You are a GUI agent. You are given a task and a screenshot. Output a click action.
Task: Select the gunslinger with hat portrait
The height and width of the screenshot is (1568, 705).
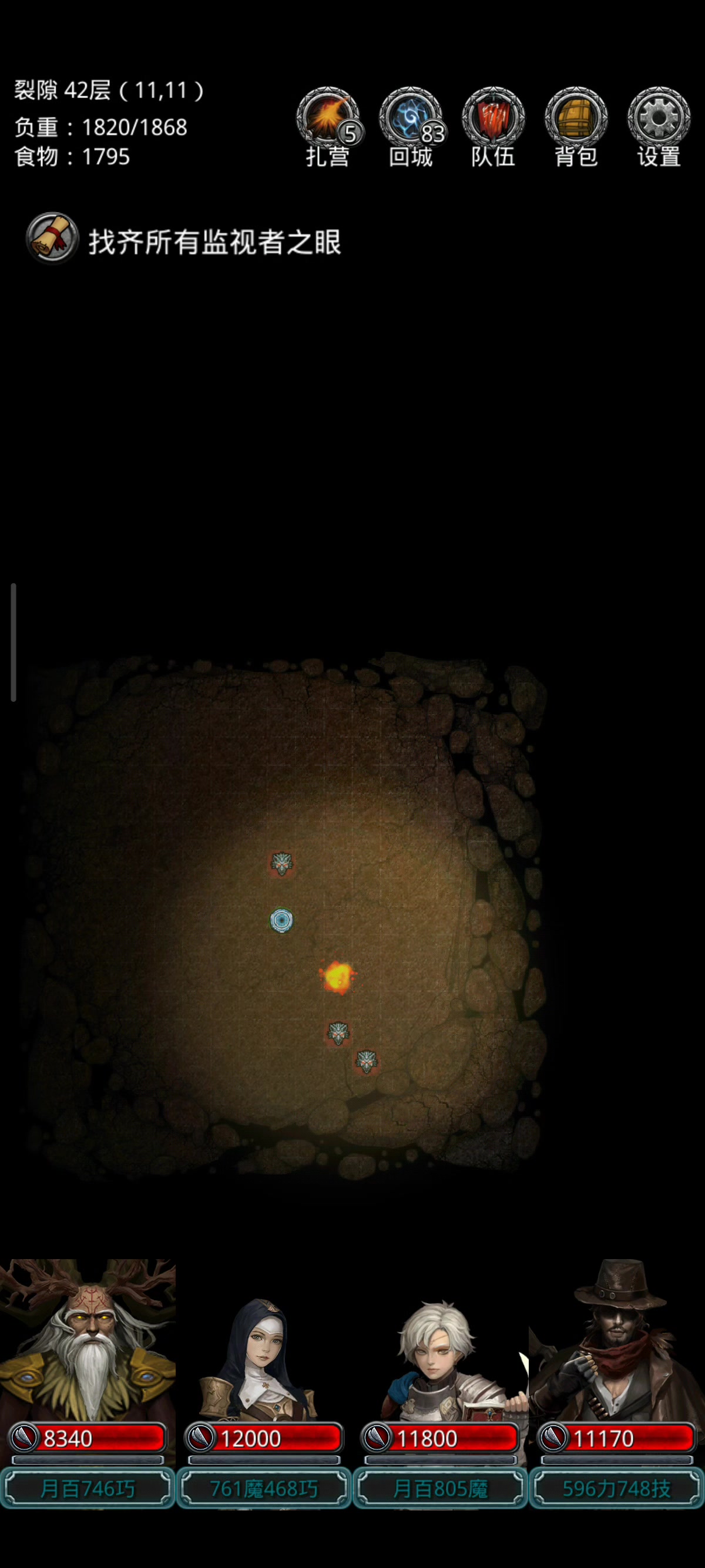click(x=616, y=1338)
